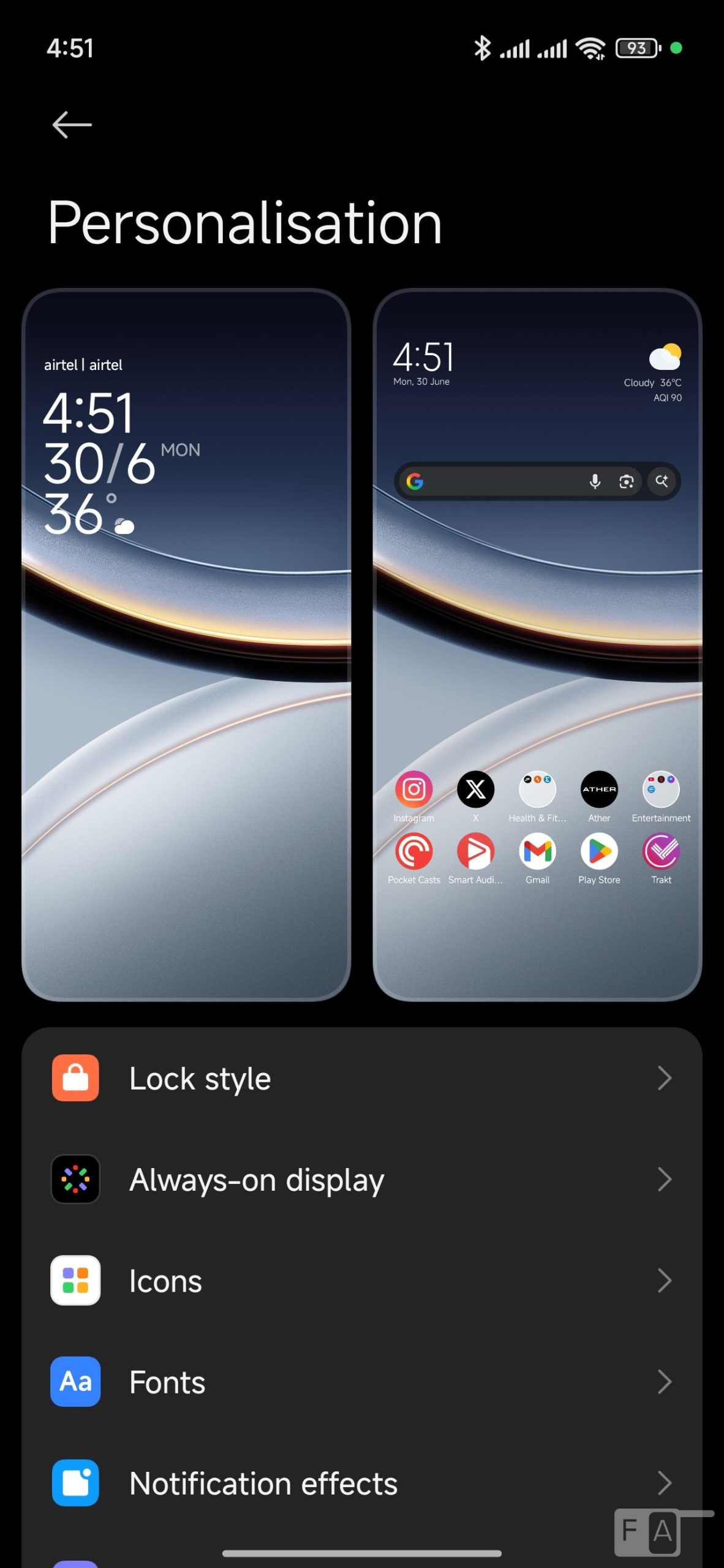Open the Icons customisation row

coord(361,1281)
